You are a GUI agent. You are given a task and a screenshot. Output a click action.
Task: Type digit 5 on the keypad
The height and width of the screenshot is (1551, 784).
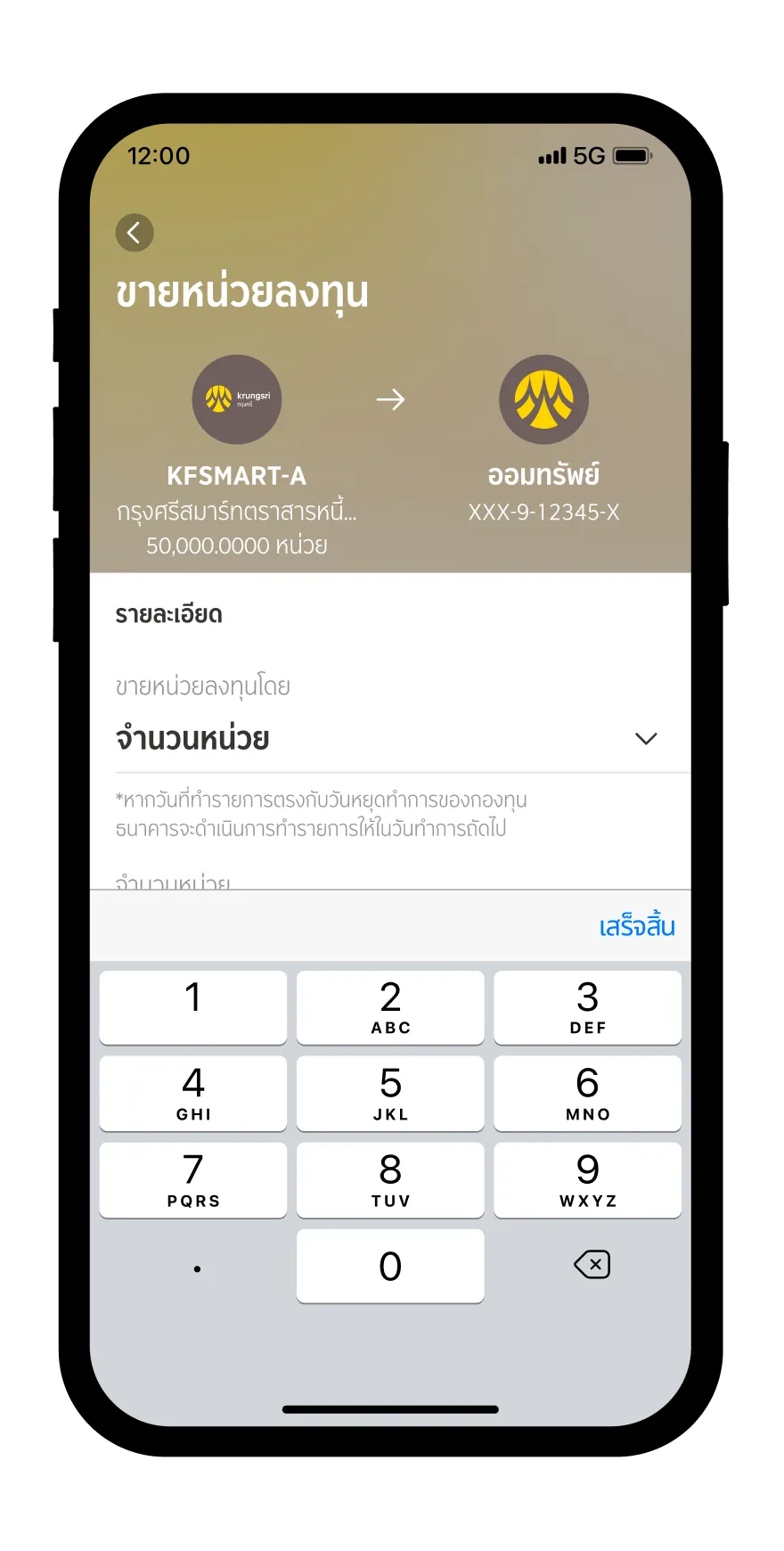point(390,1093)
